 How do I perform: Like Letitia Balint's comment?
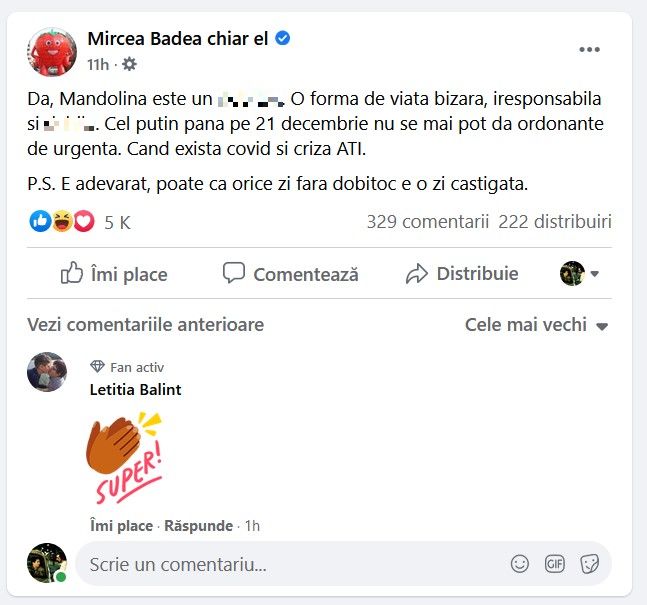coord(121,526)
